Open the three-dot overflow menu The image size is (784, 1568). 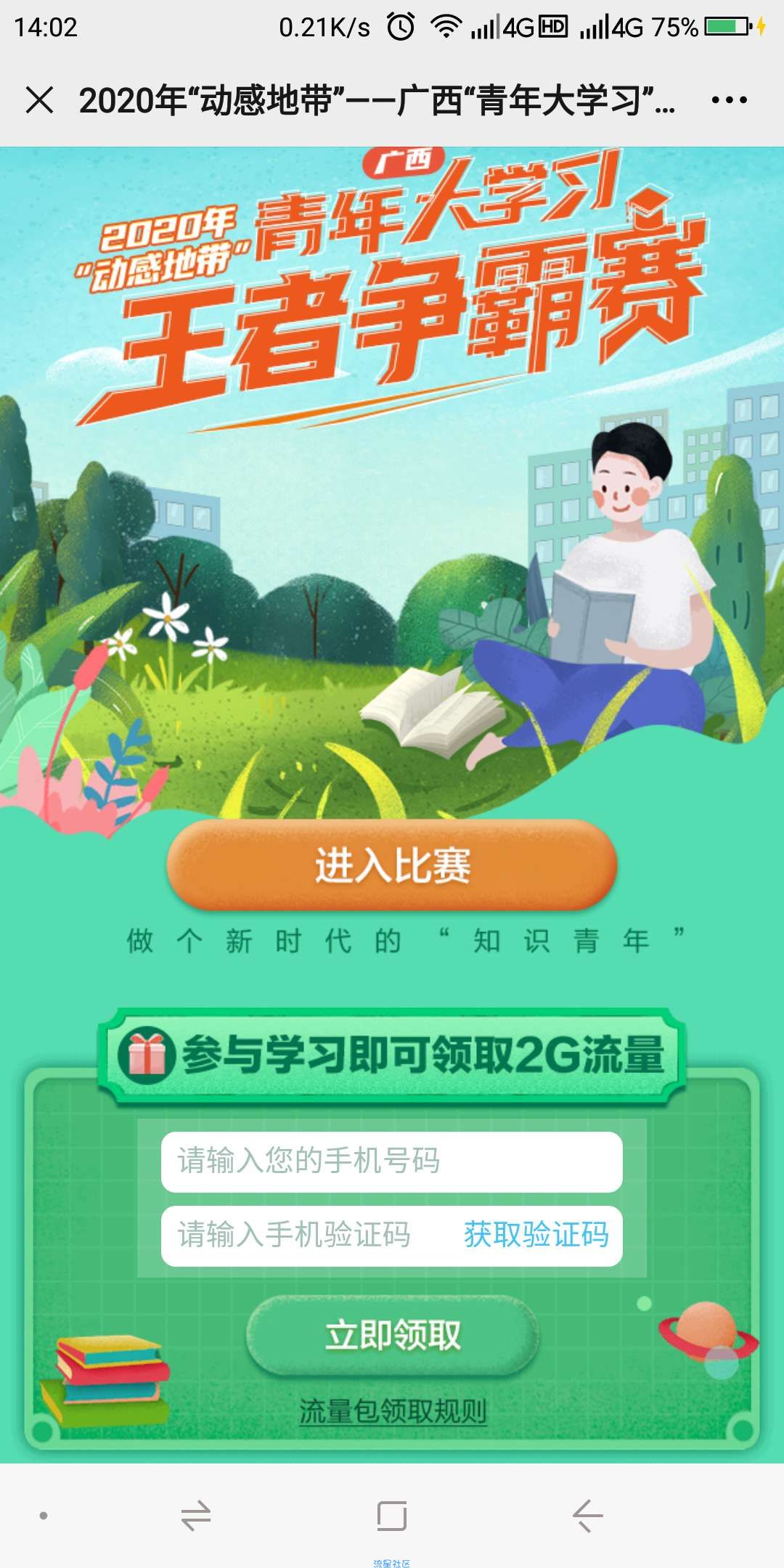pos(729,100)
